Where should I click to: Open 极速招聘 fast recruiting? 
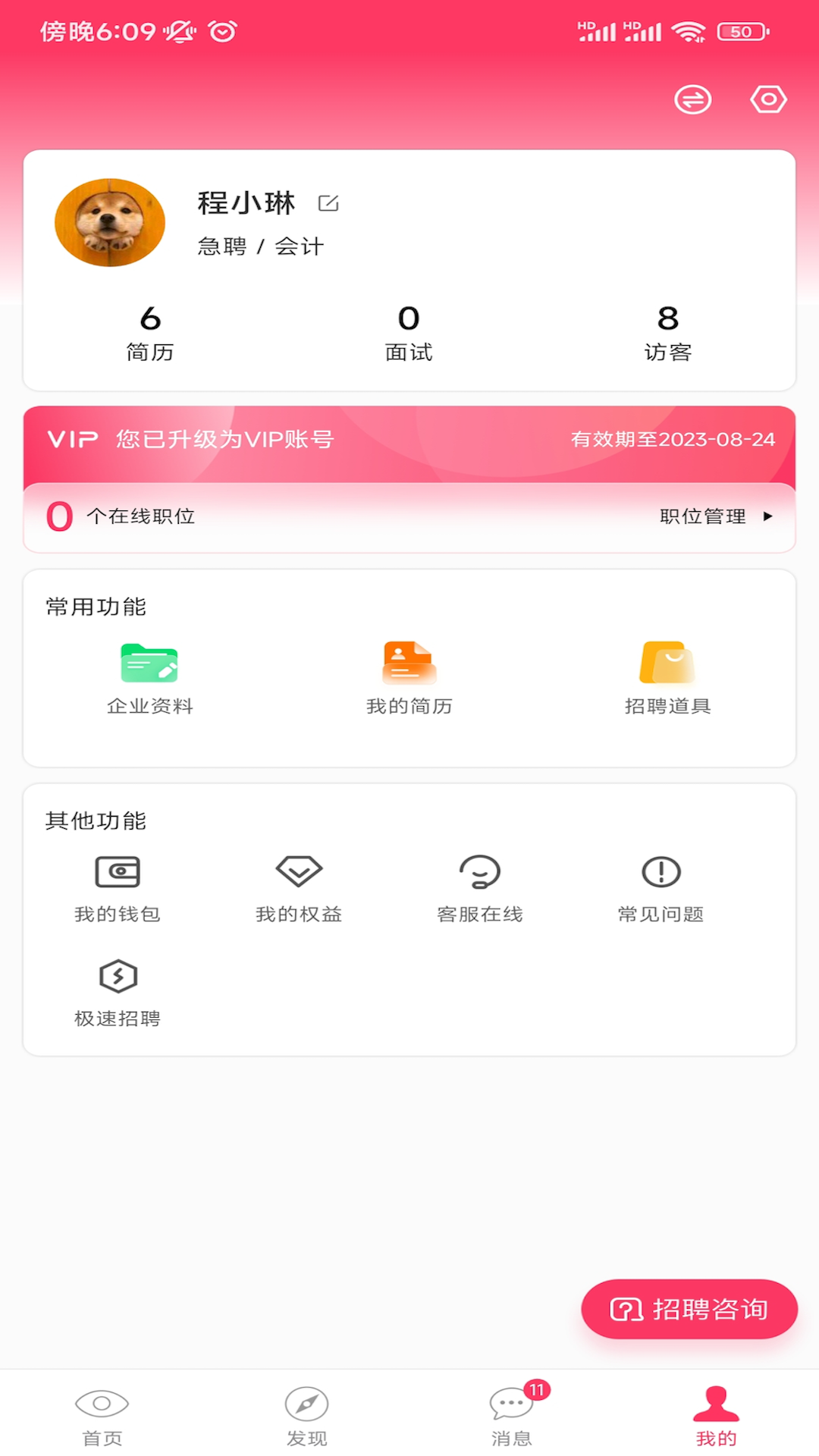click(118, 992)
